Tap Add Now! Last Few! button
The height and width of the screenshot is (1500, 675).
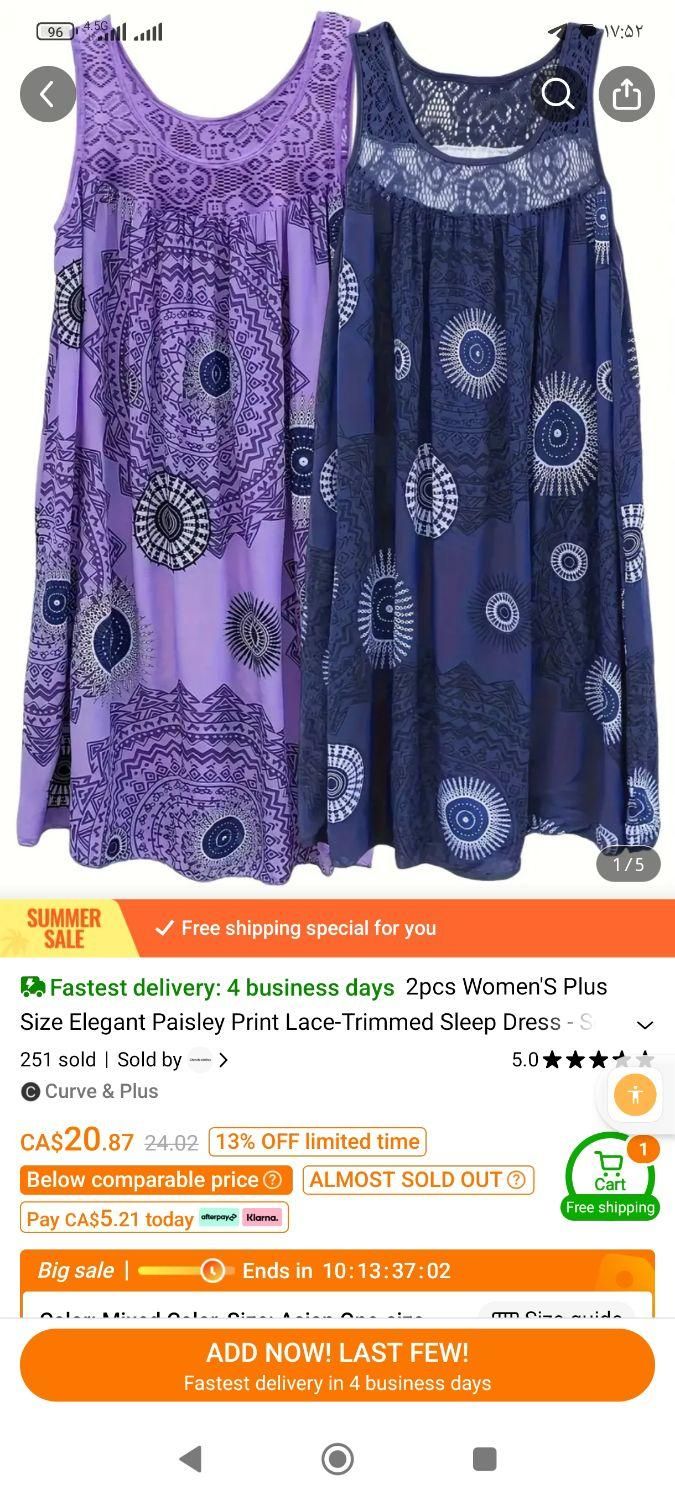[337, 1366]
